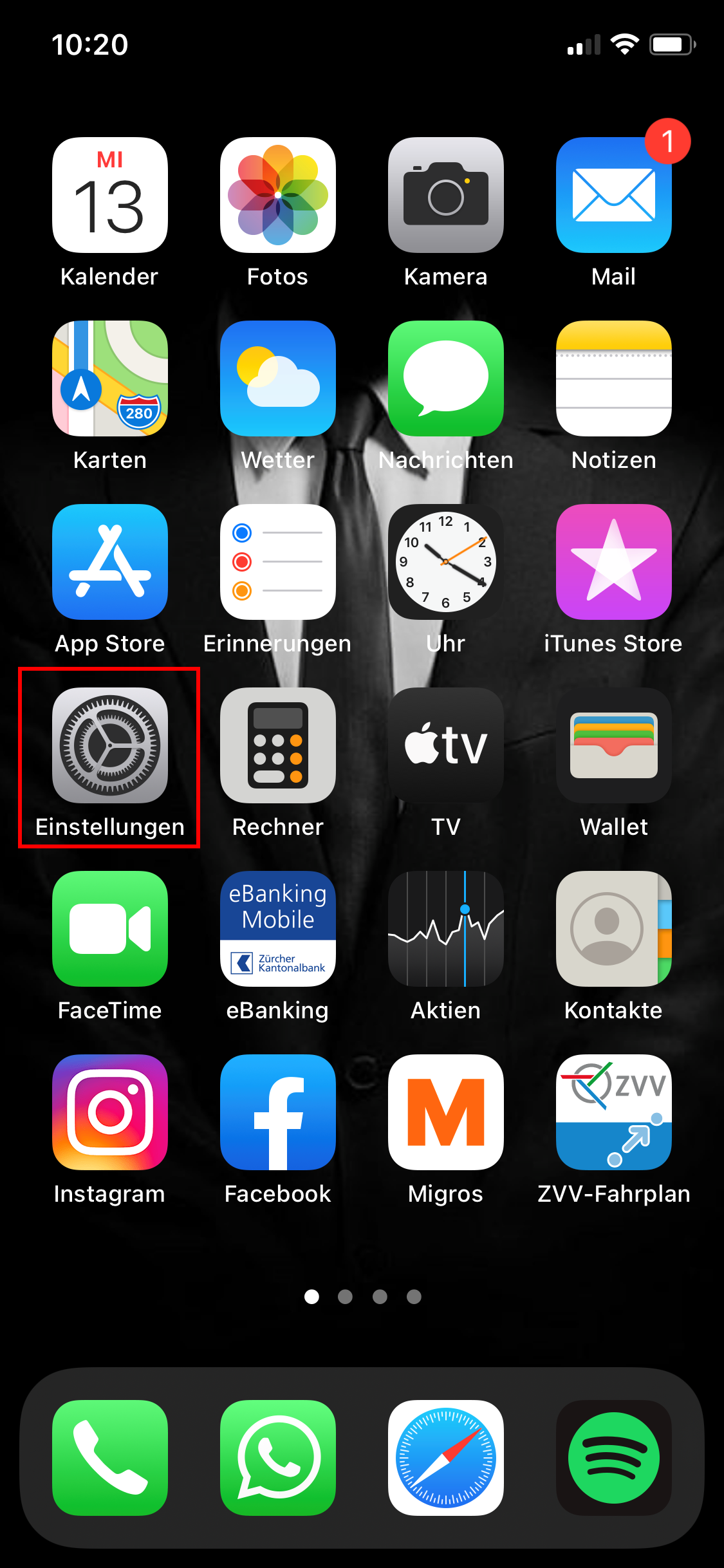
Task: Launch ZVV-Fahrplan
Action: coord(614,1112)
